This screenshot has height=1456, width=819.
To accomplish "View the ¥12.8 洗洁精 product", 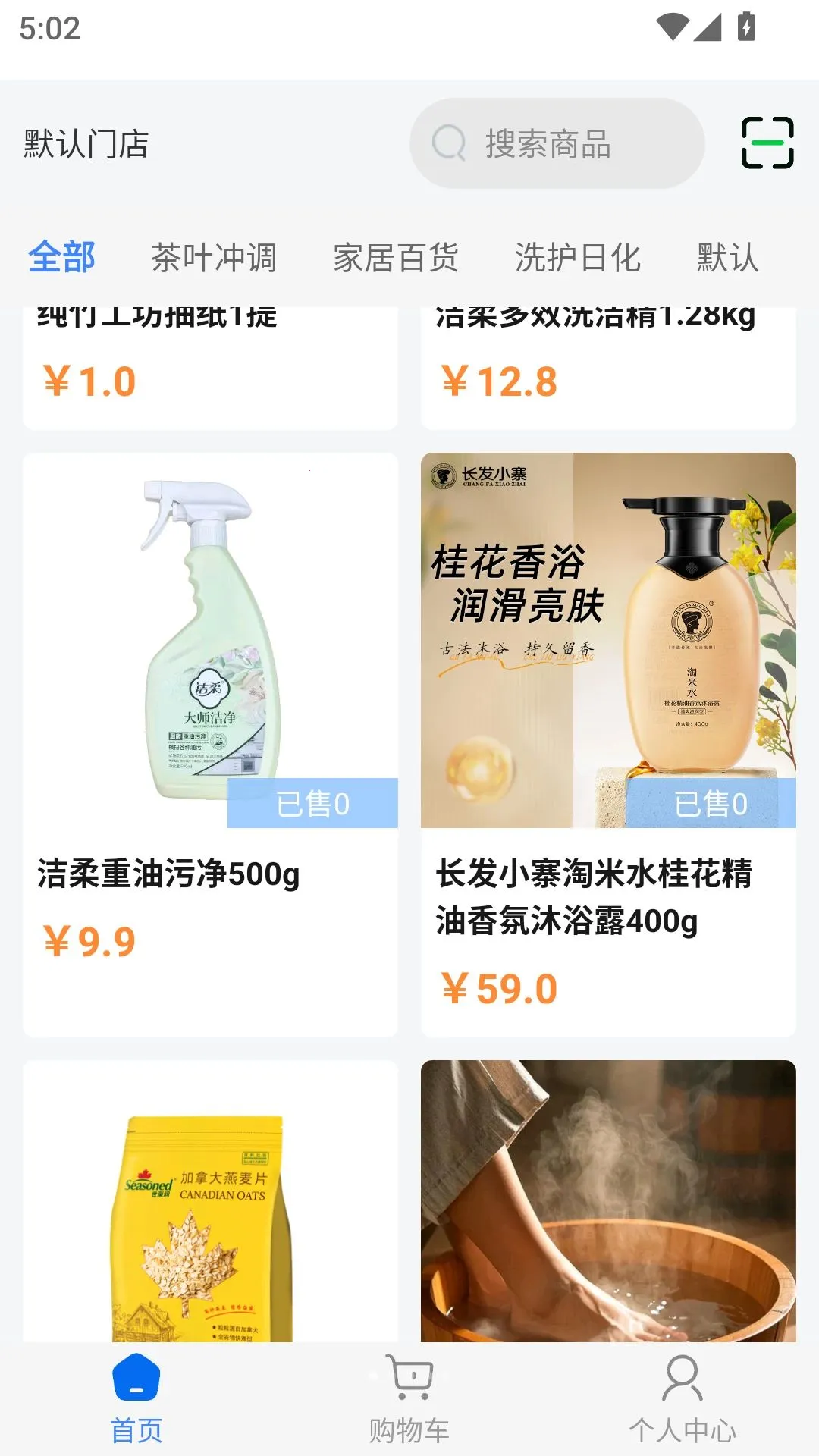I will tap(608, 368).
